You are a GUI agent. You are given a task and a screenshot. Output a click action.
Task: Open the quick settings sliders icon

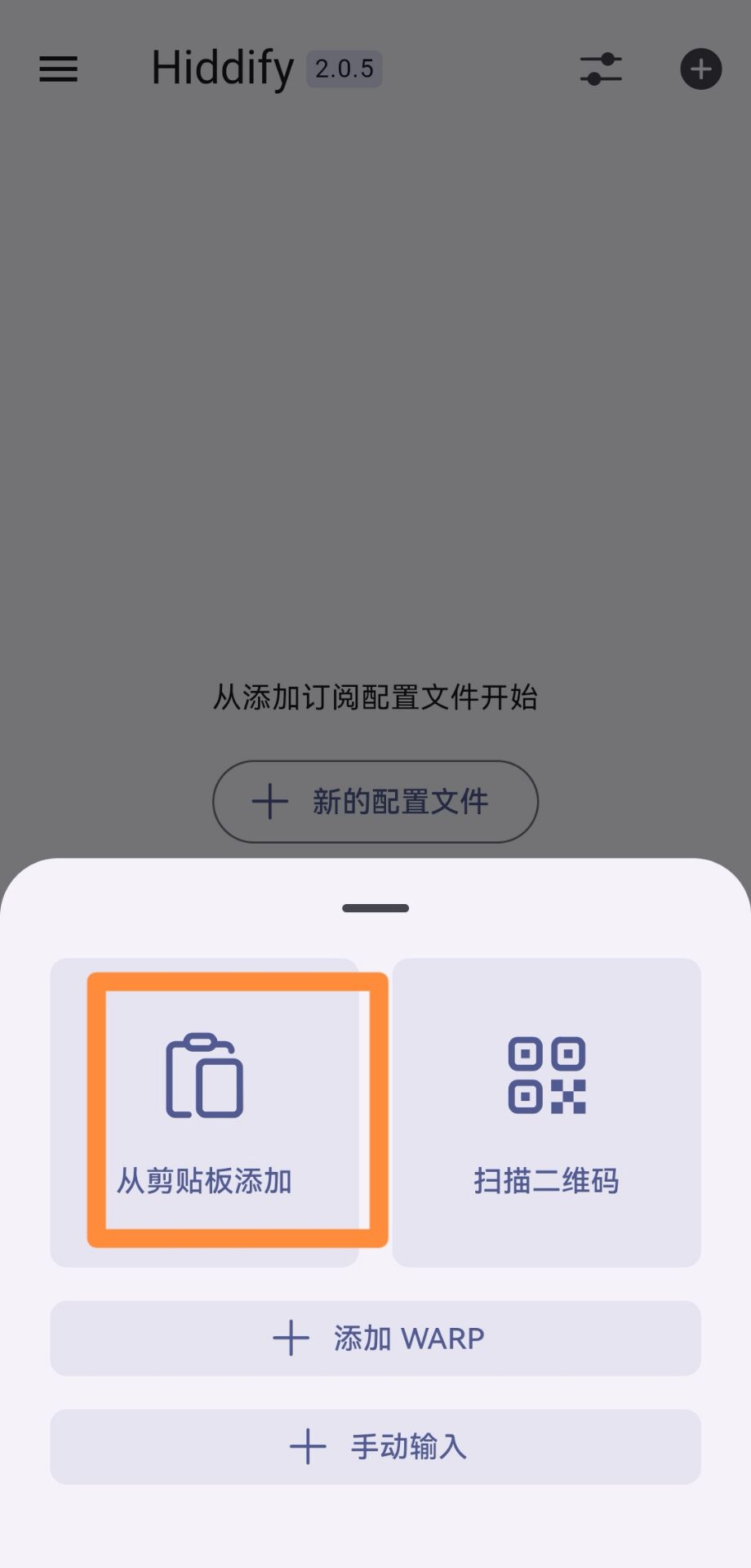pyautogui.click(x=601, y=69)
